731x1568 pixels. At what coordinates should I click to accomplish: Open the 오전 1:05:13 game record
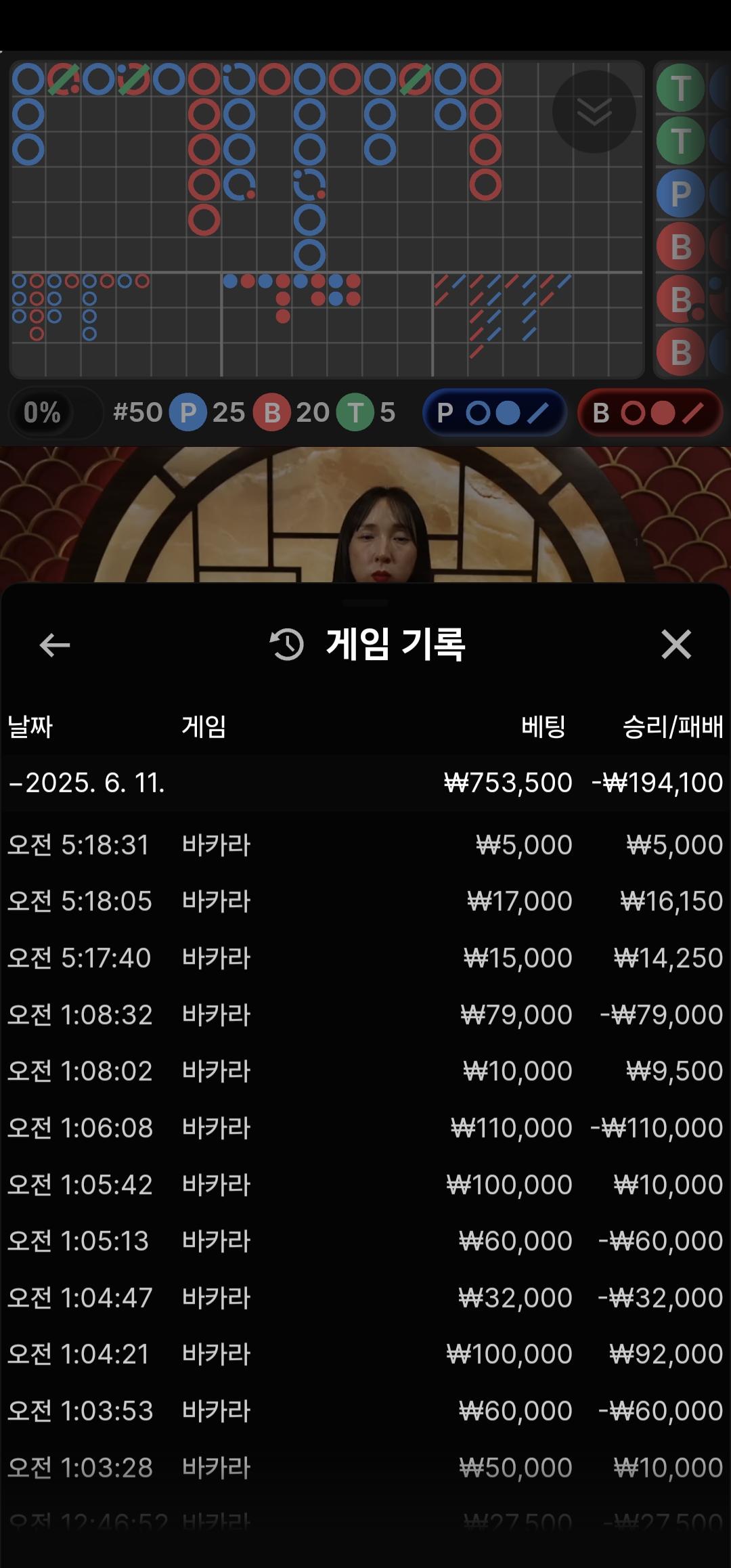coord(365,1241)
